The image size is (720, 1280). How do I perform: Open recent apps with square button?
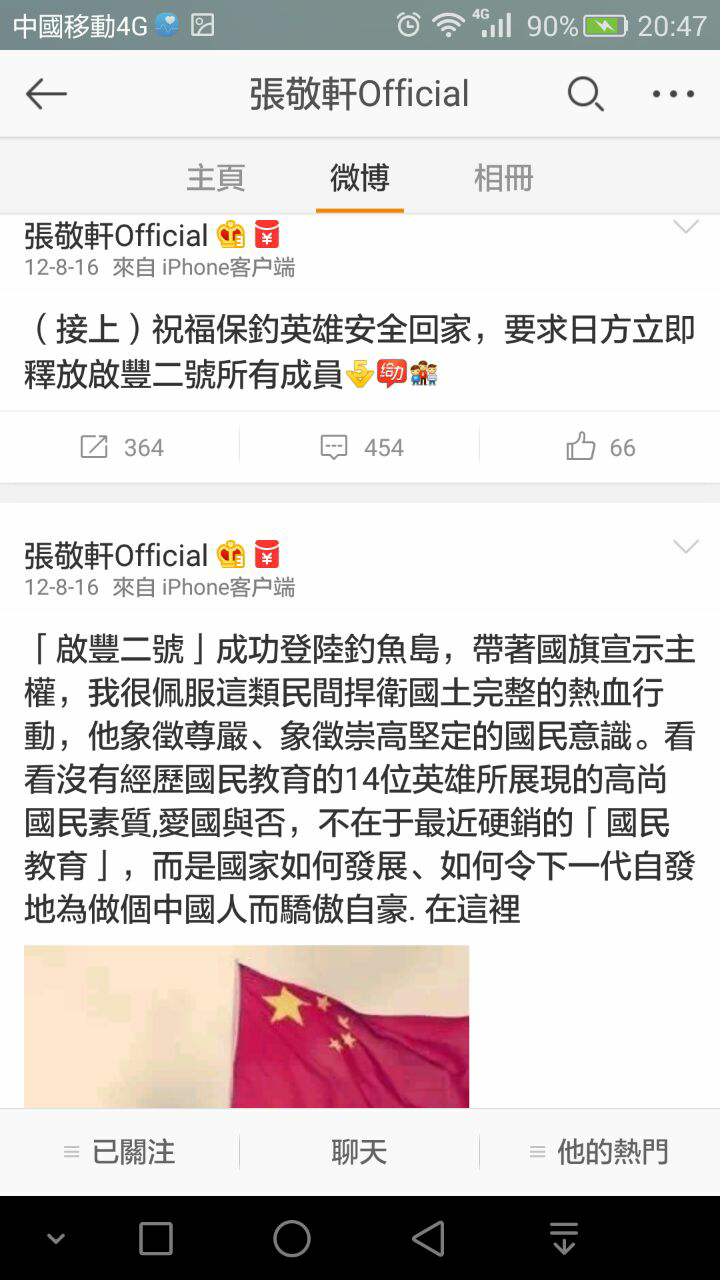click(x=156, y=1239)
